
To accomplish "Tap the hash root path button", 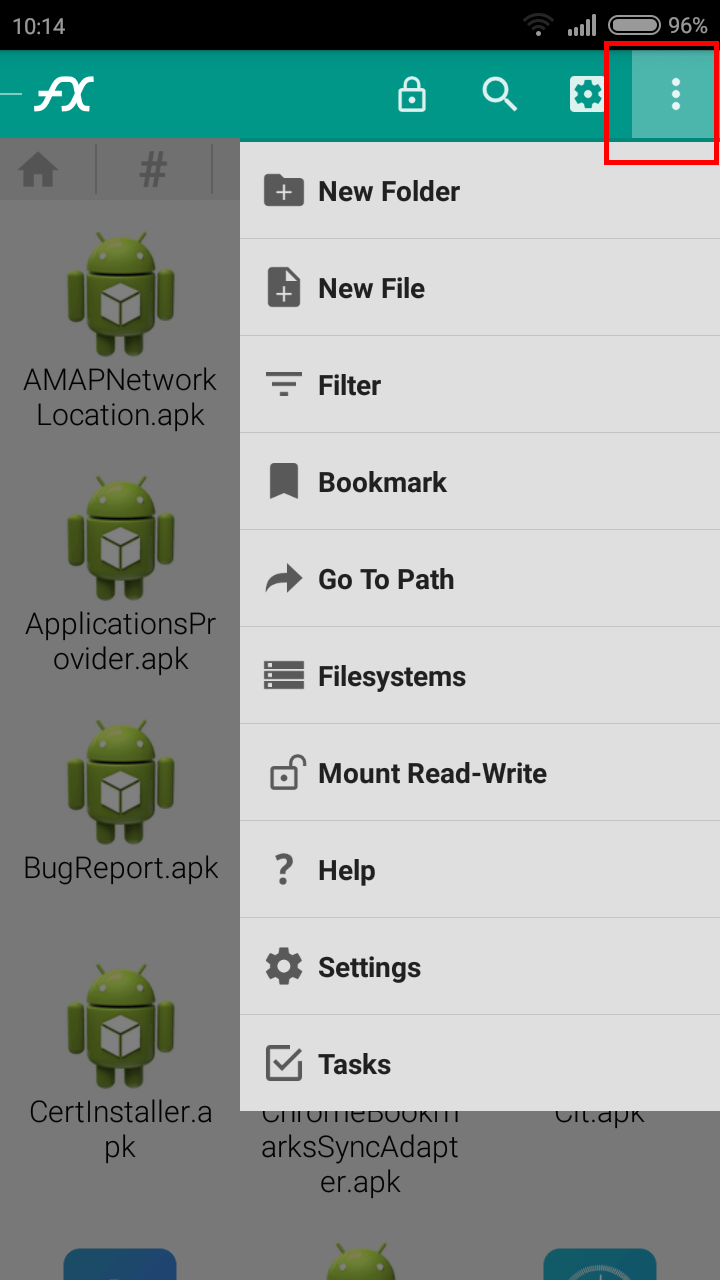I will coord(153,172).
